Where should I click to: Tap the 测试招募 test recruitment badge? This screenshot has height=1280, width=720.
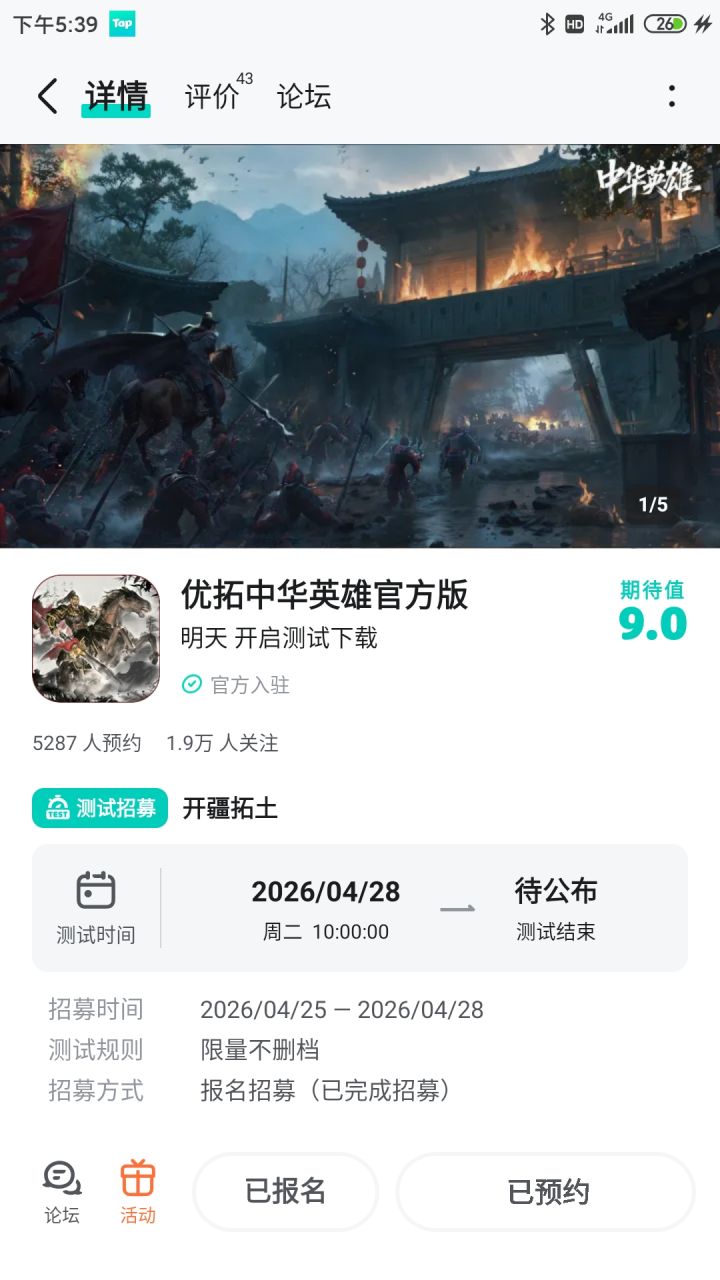(99, 808)
